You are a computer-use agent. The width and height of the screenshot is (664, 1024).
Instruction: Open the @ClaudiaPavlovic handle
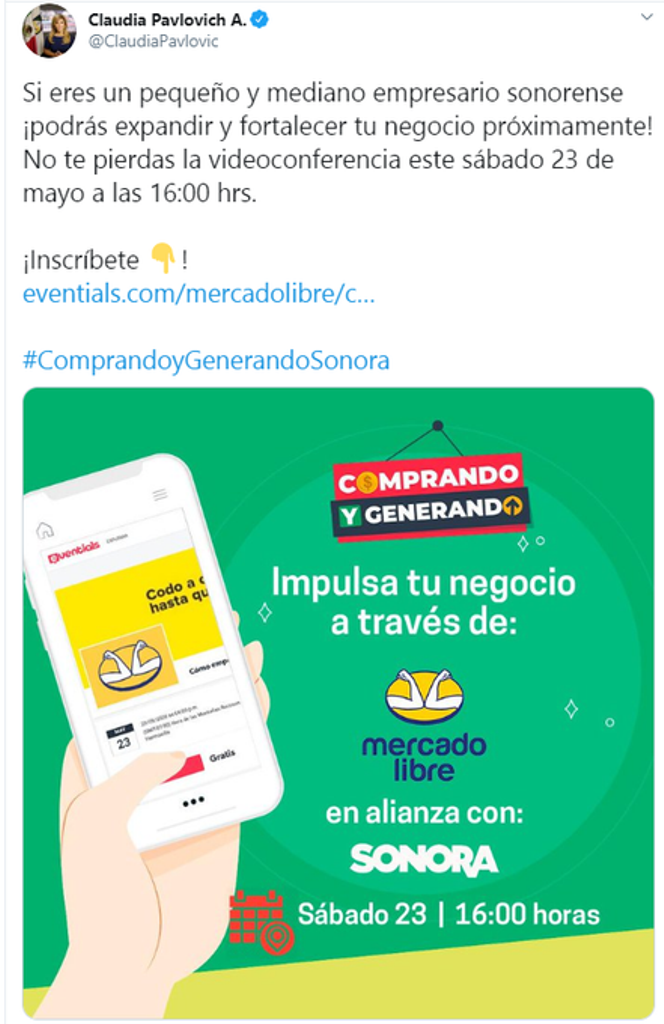tap(153, 42)
